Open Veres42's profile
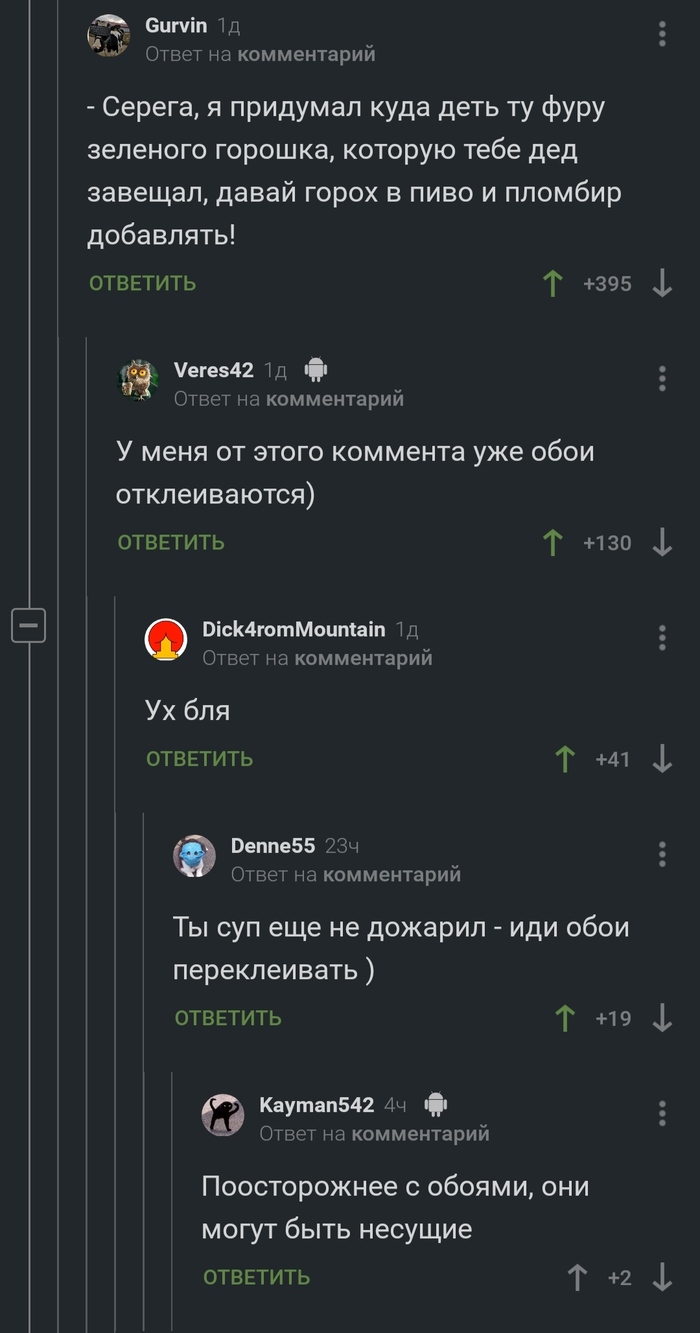This screenshot has width=700, height=1333. point(213,370)
